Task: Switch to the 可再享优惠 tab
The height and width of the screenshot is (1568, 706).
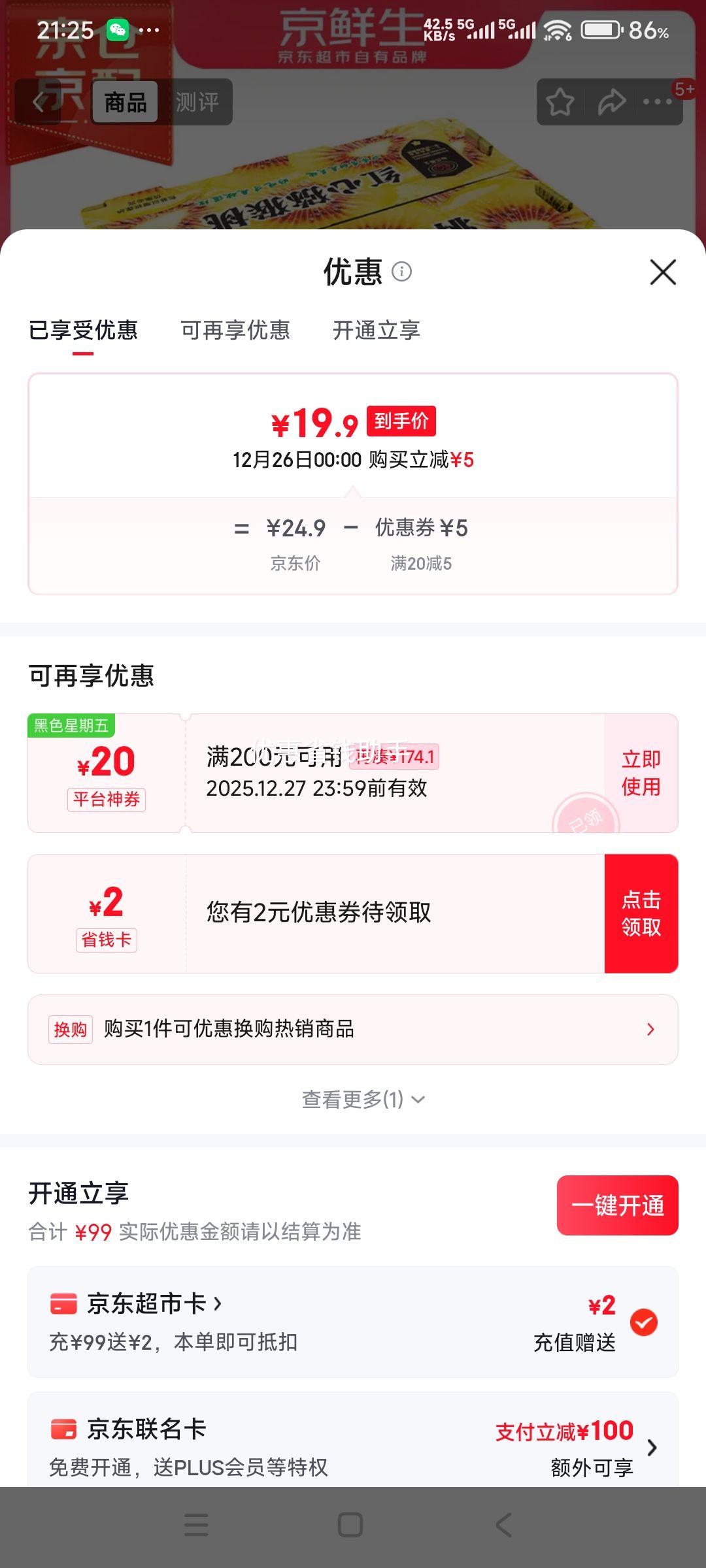Action: pyautogui.click(x=235, y=331)
